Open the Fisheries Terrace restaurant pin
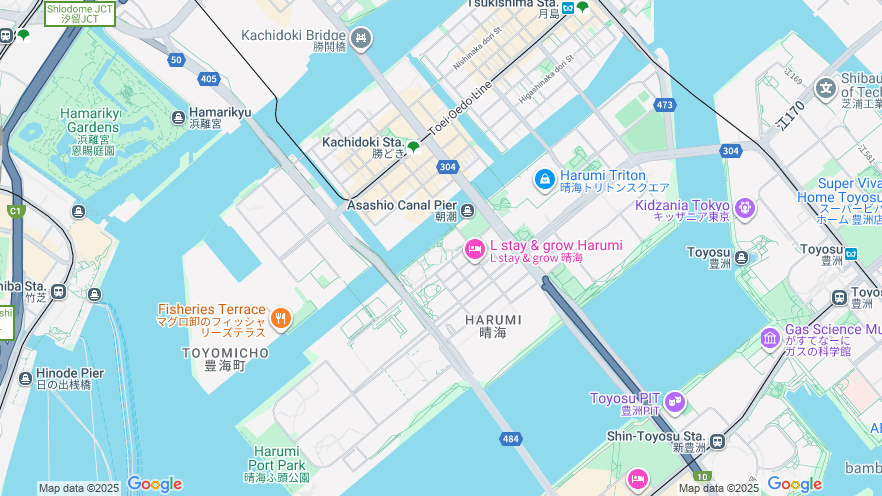 tap(281, 317)
